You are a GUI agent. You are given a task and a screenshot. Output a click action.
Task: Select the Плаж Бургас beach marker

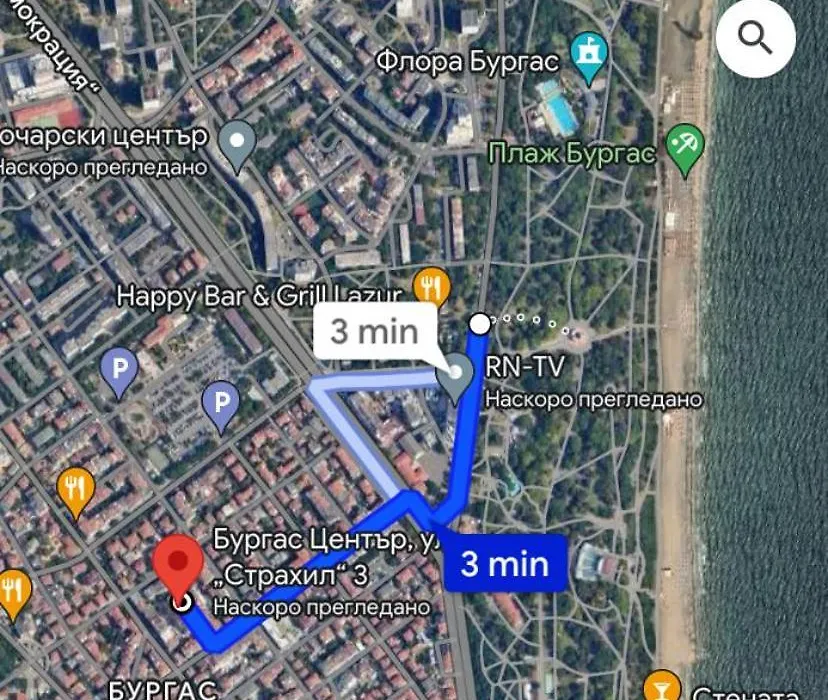pyautogui.click(x=685, y=150)
